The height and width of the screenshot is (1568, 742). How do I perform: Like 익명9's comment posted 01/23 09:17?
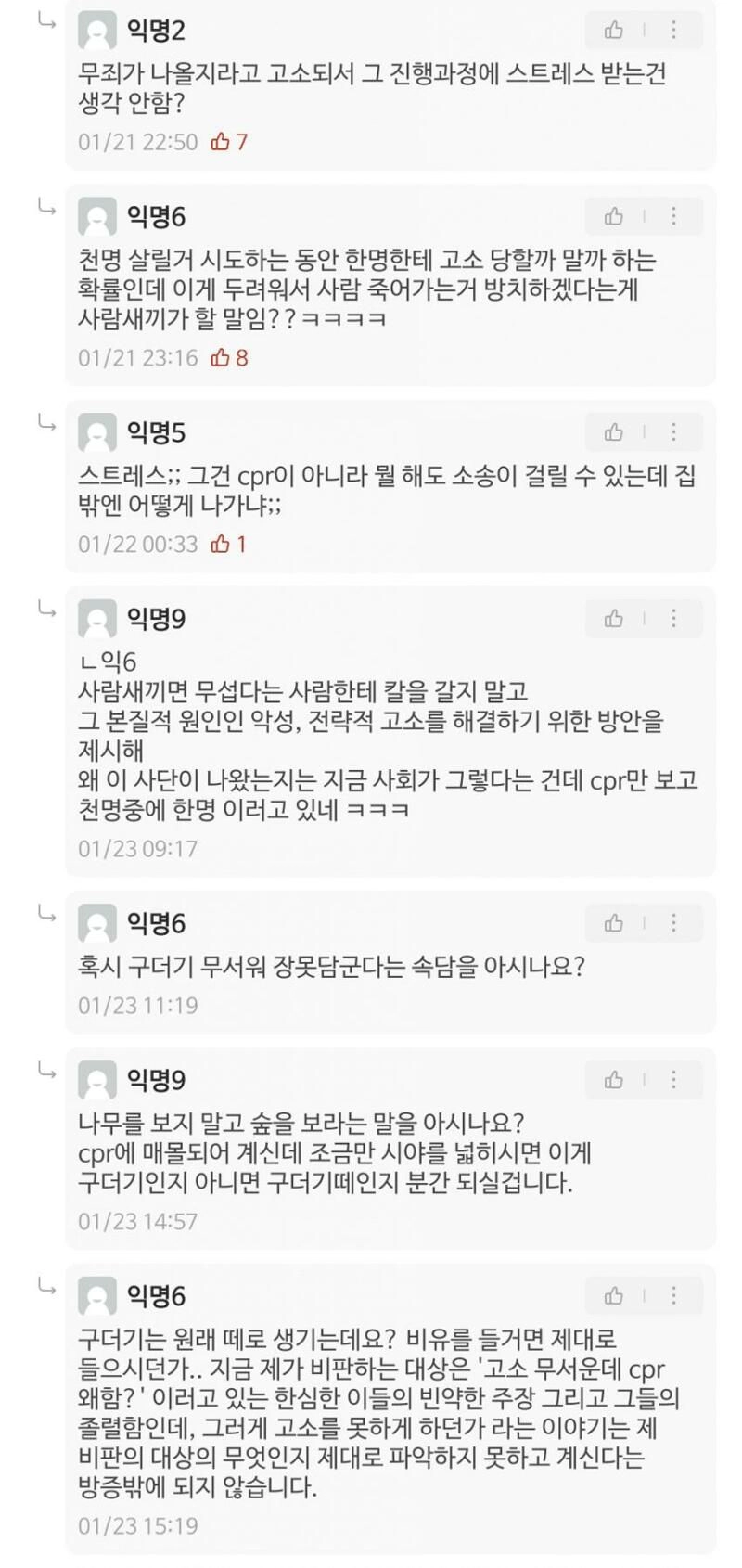tap(614, 619)
